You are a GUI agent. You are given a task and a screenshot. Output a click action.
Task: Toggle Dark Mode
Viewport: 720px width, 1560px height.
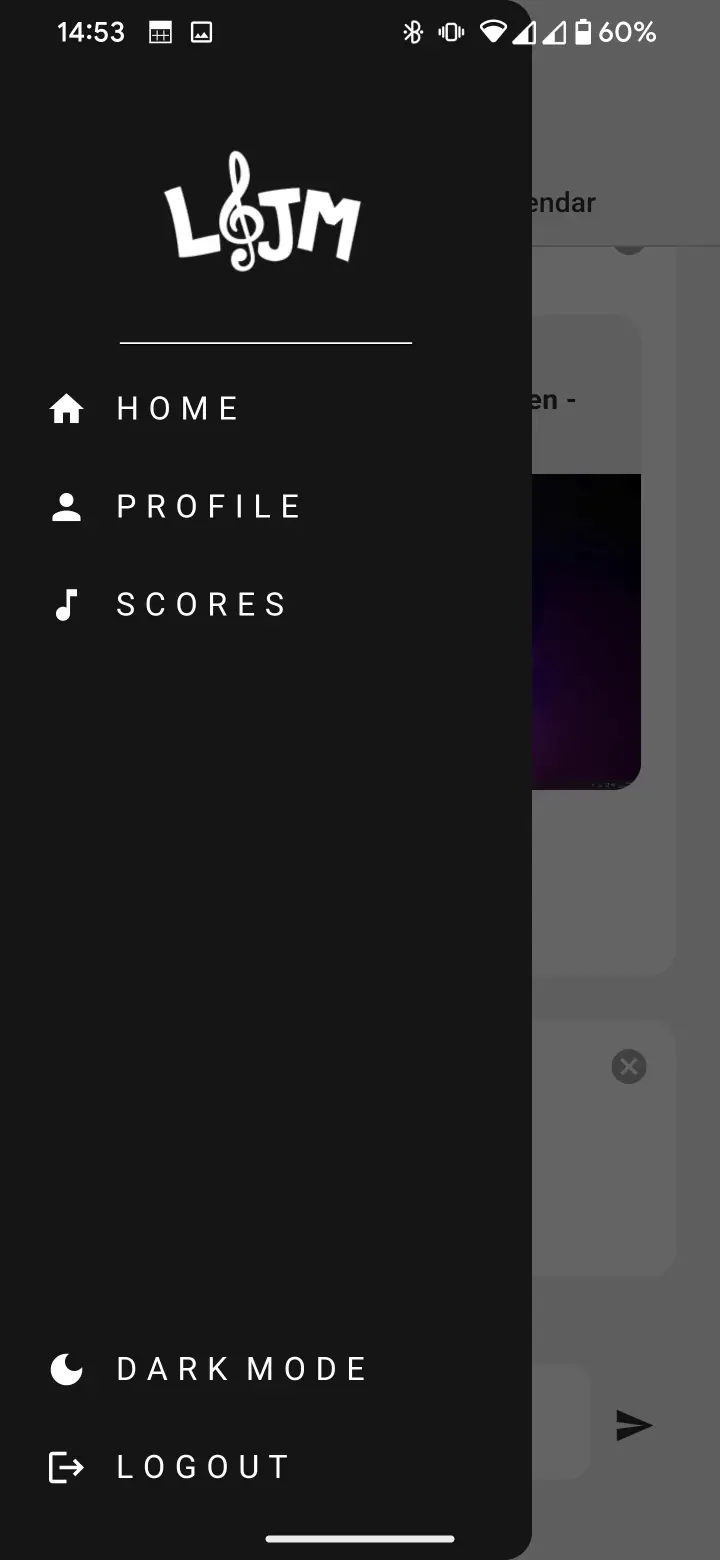pos(241,1369)
